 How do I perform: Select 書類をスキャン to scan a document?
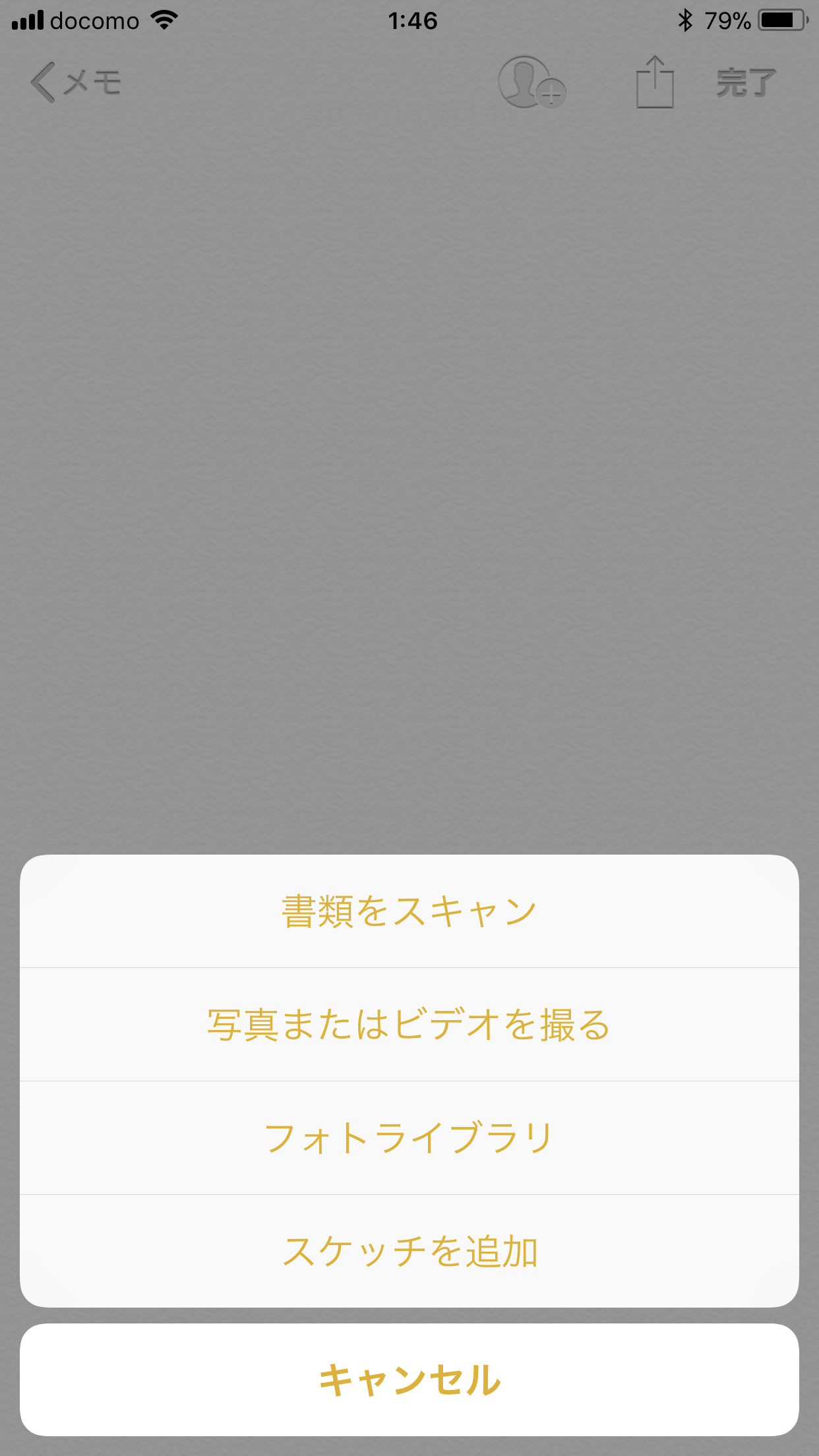(x=409, y=910)
